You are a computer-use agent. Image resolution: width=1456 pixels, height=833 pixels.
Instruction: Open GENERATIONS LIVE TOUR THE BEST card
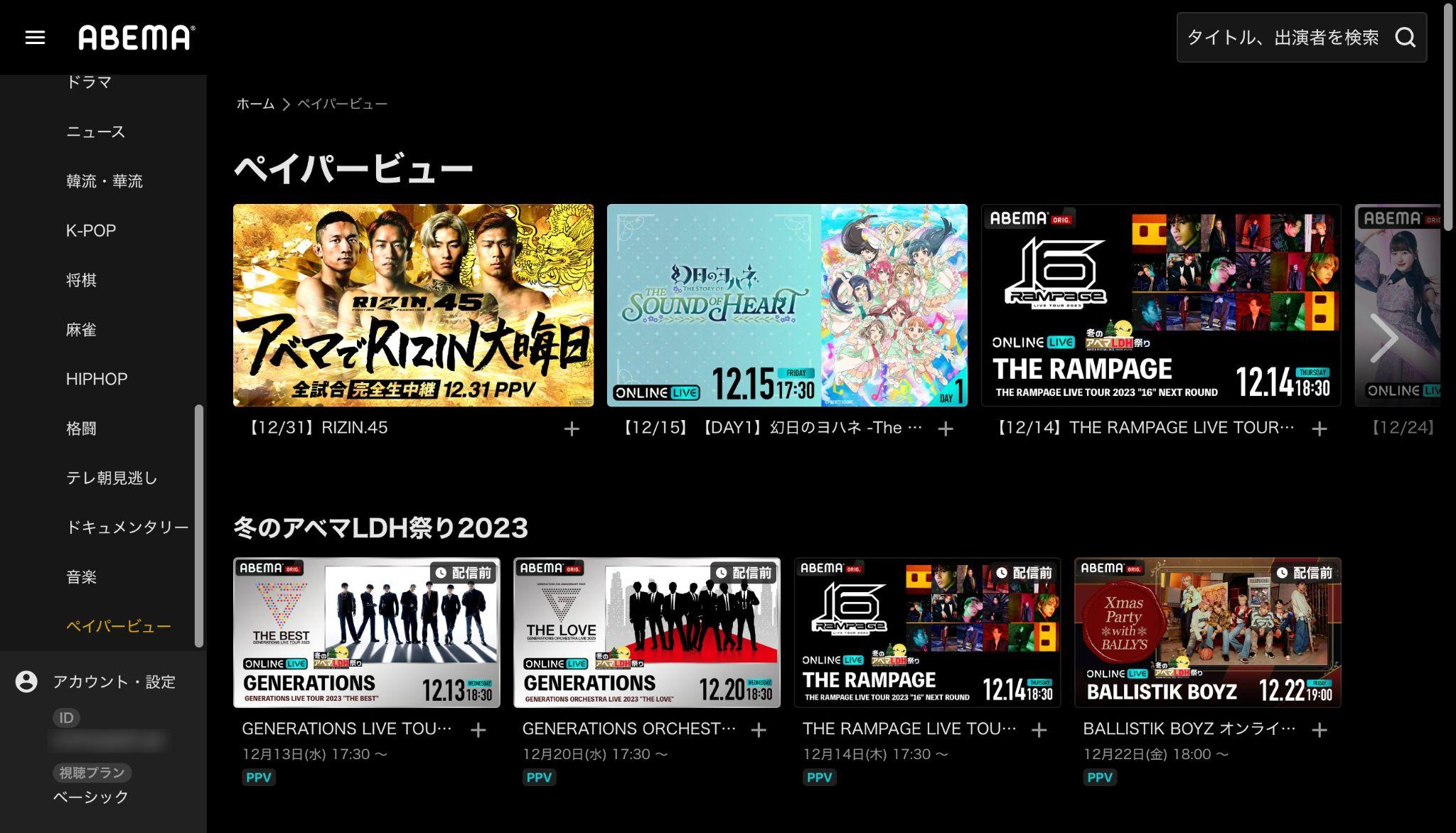(366, 633)
